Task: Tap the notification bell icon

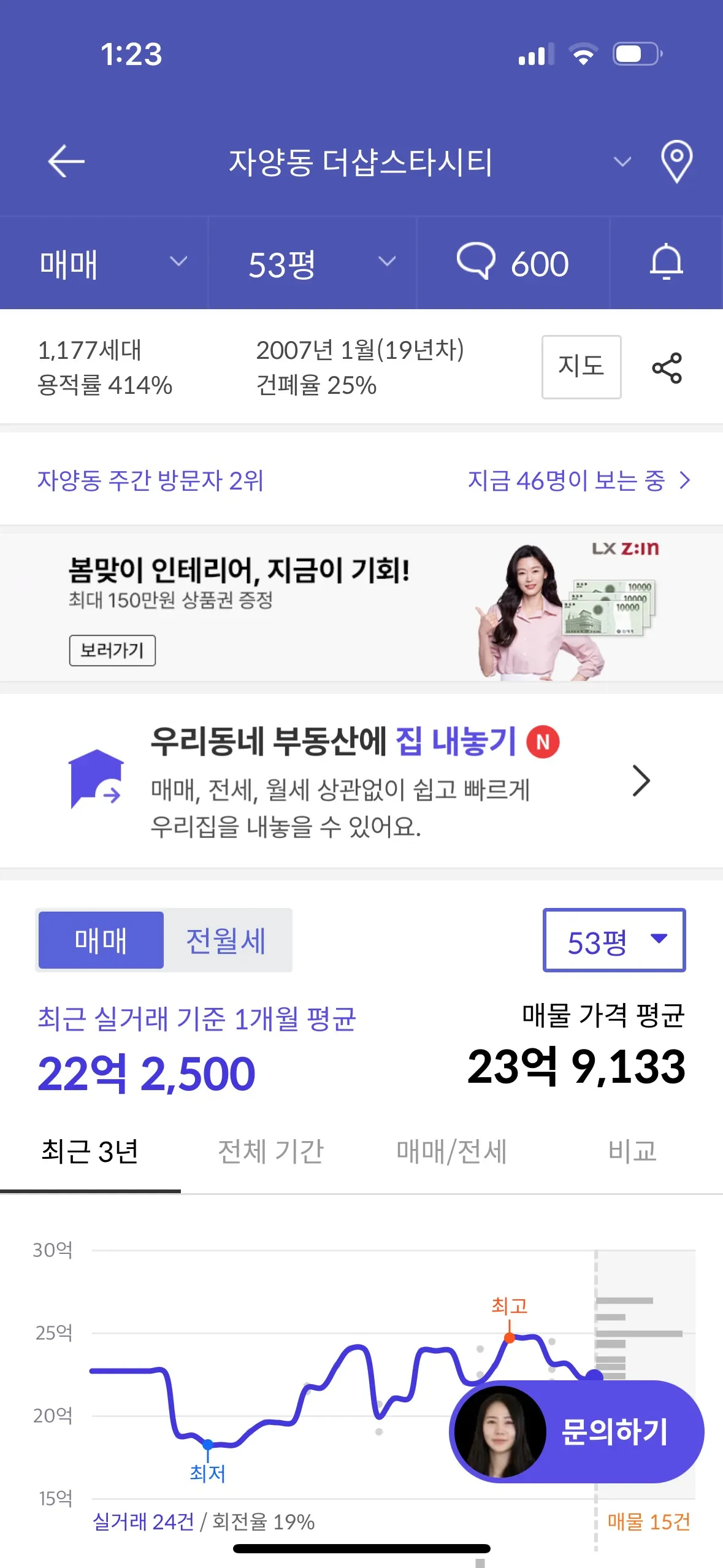Action: pos(666,263)
